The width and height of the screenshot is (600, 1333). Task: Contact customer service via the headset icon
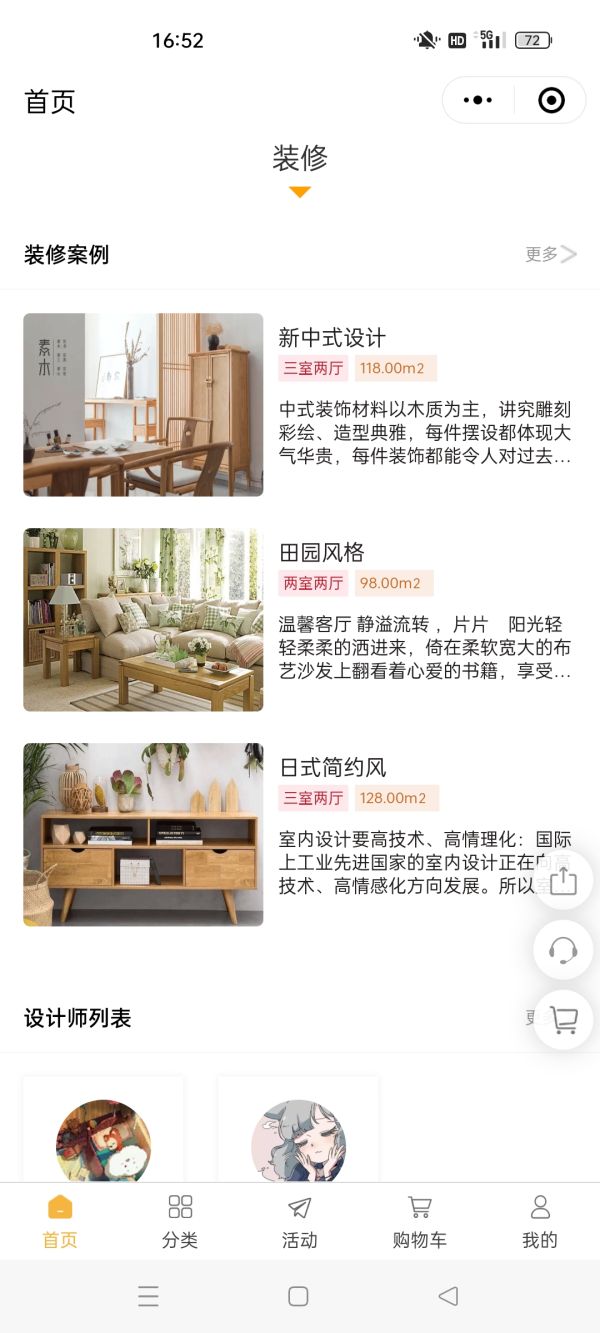click(563, 950)
